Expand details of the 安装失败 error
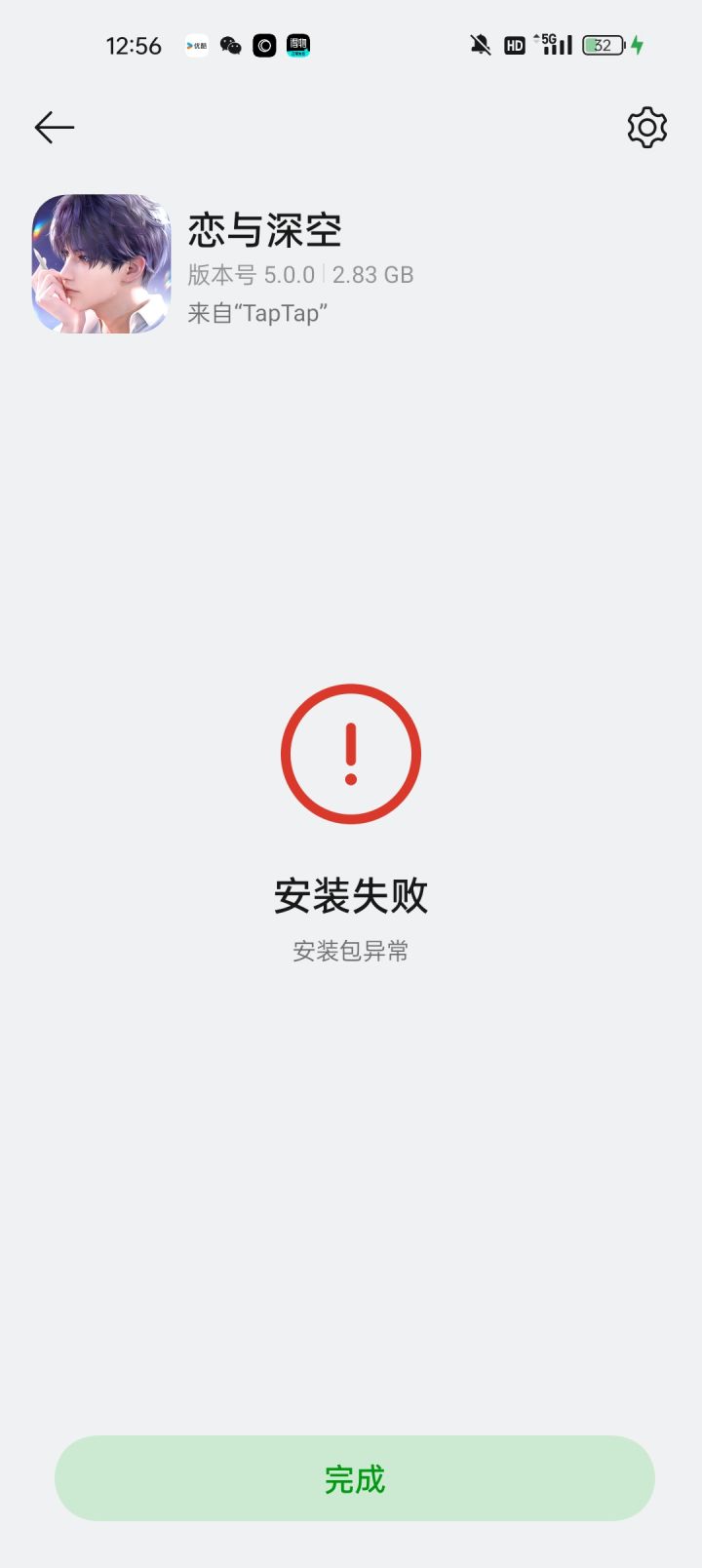 coord(350,895)
